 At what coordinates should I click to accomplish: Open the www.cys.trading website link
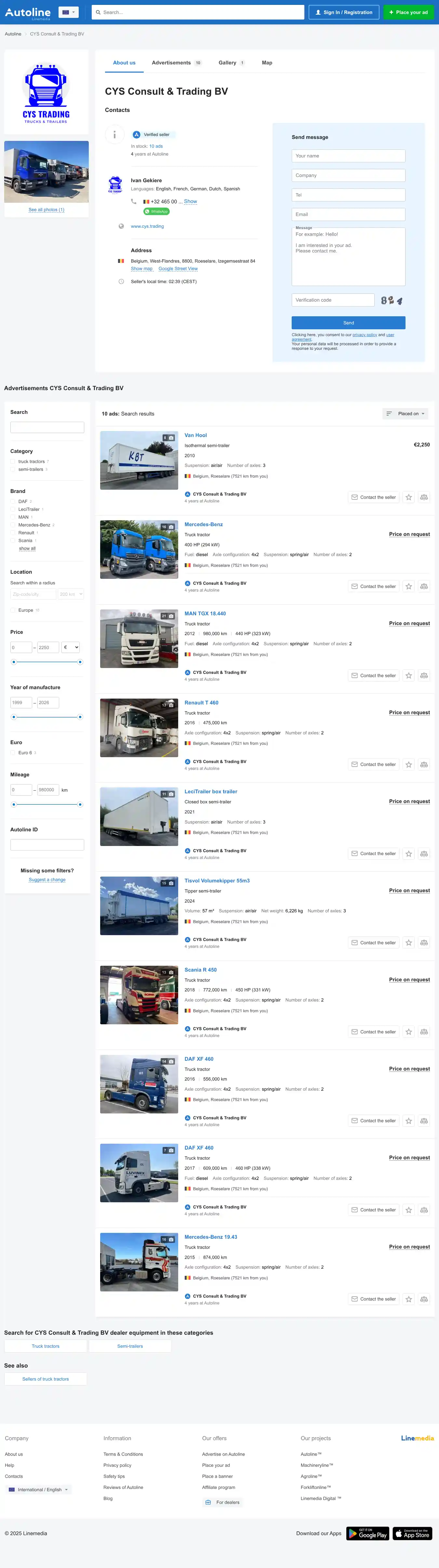click(x=147, y=226)
